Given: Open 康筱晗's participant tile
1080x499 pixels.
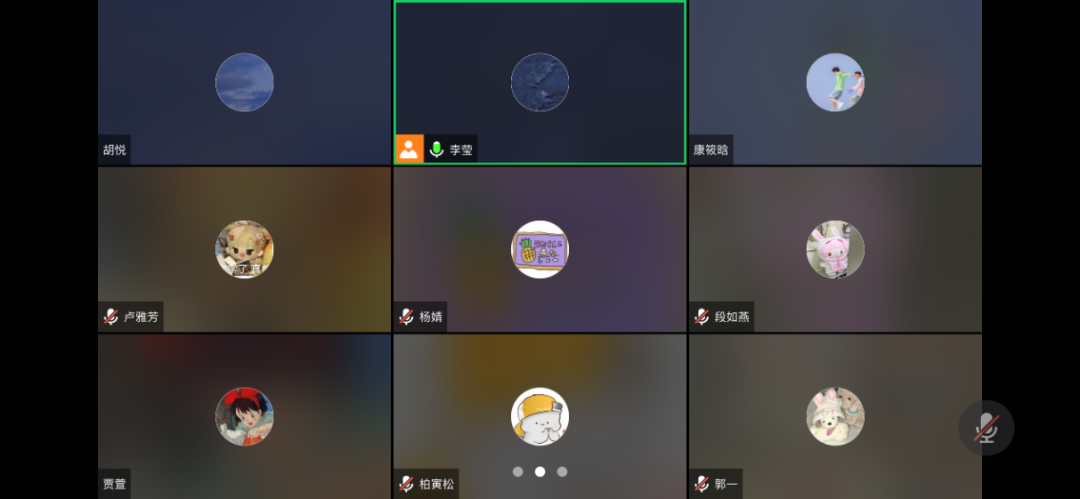Looking at the screenshot, I should (835, 83).
